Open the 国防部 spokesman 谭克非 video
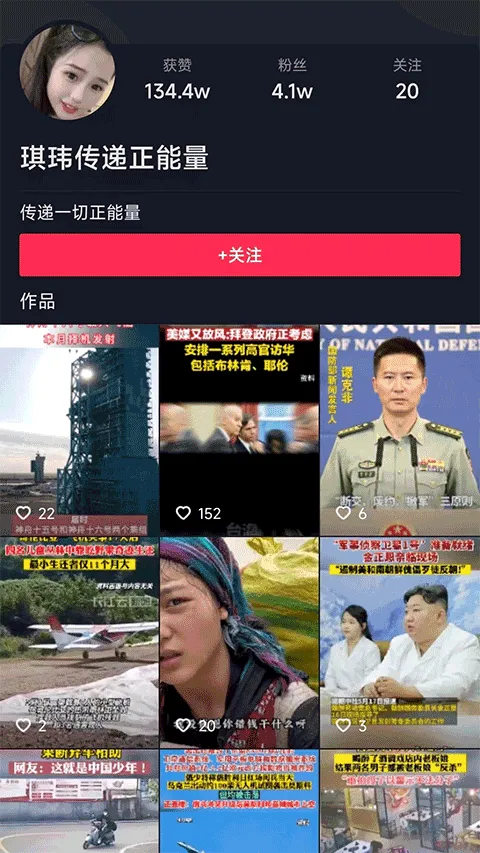 [x=400, y=430]
